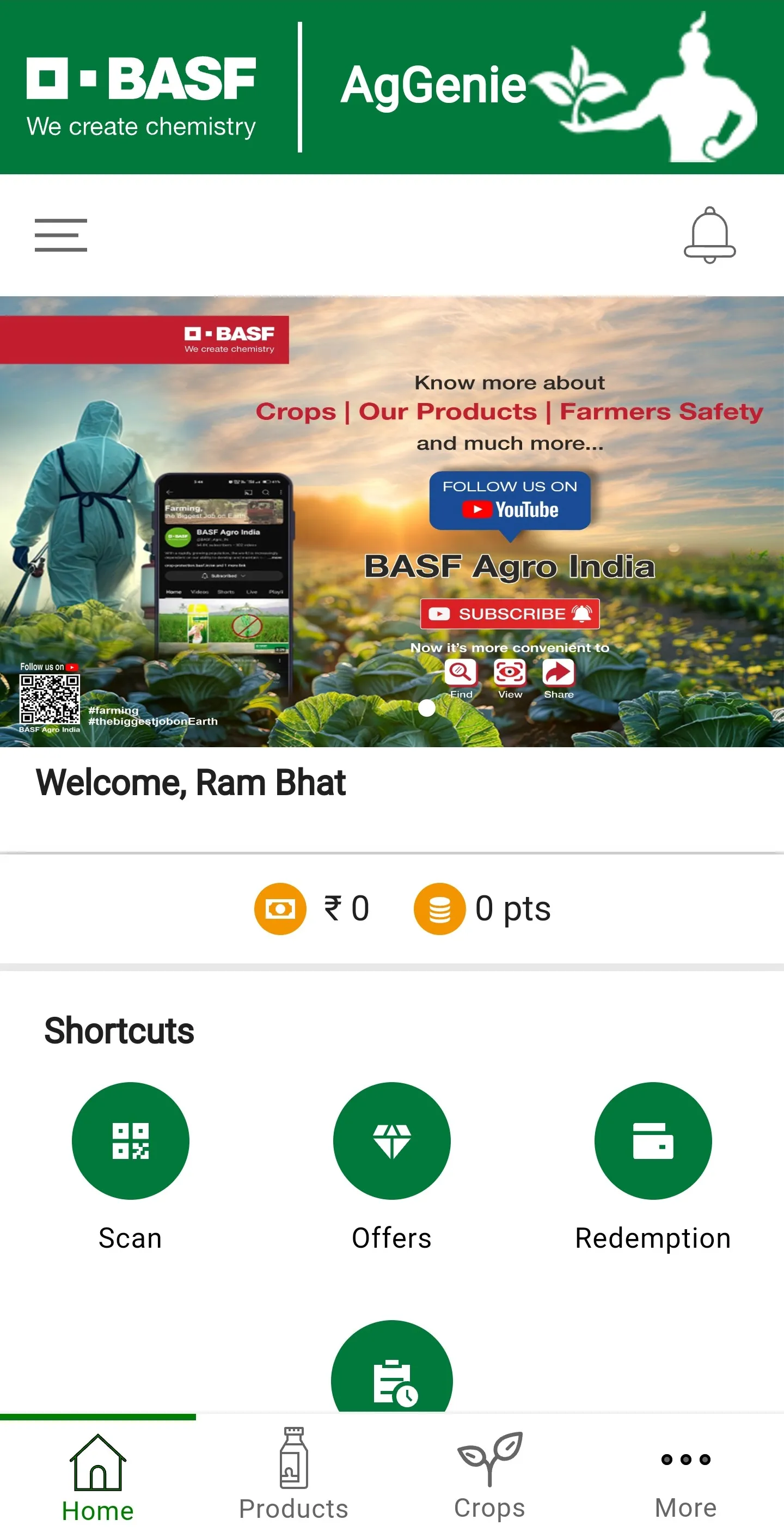Select the Offers shortcut icon
This screenshot has height=1538, width=784.
click(392, 1140)
